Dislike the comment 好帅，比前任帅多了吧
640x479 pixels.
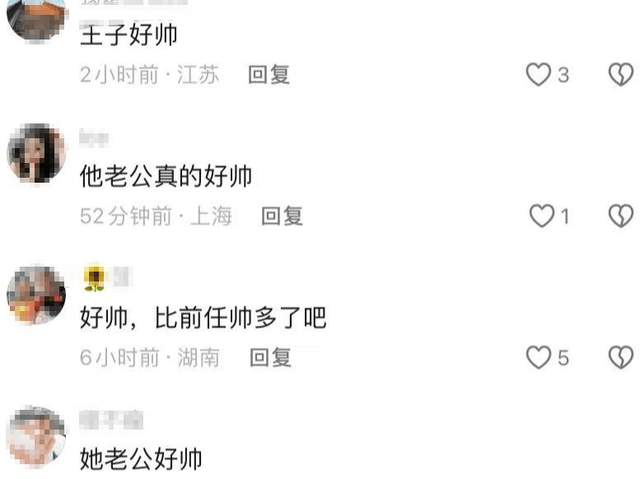(x=621, y=357)
